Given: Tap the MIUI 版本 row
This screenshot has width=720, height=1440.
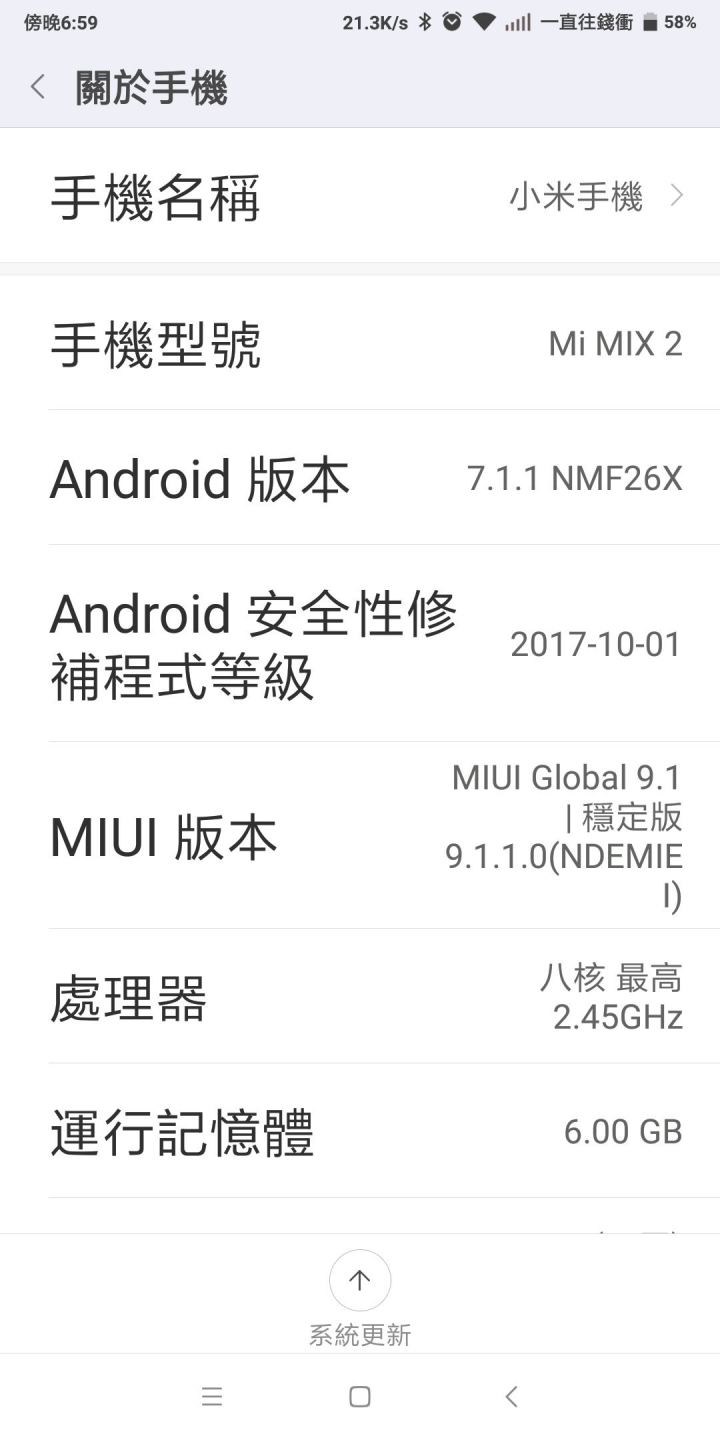Looking at the screenshot, I should [x=360, y=836].
